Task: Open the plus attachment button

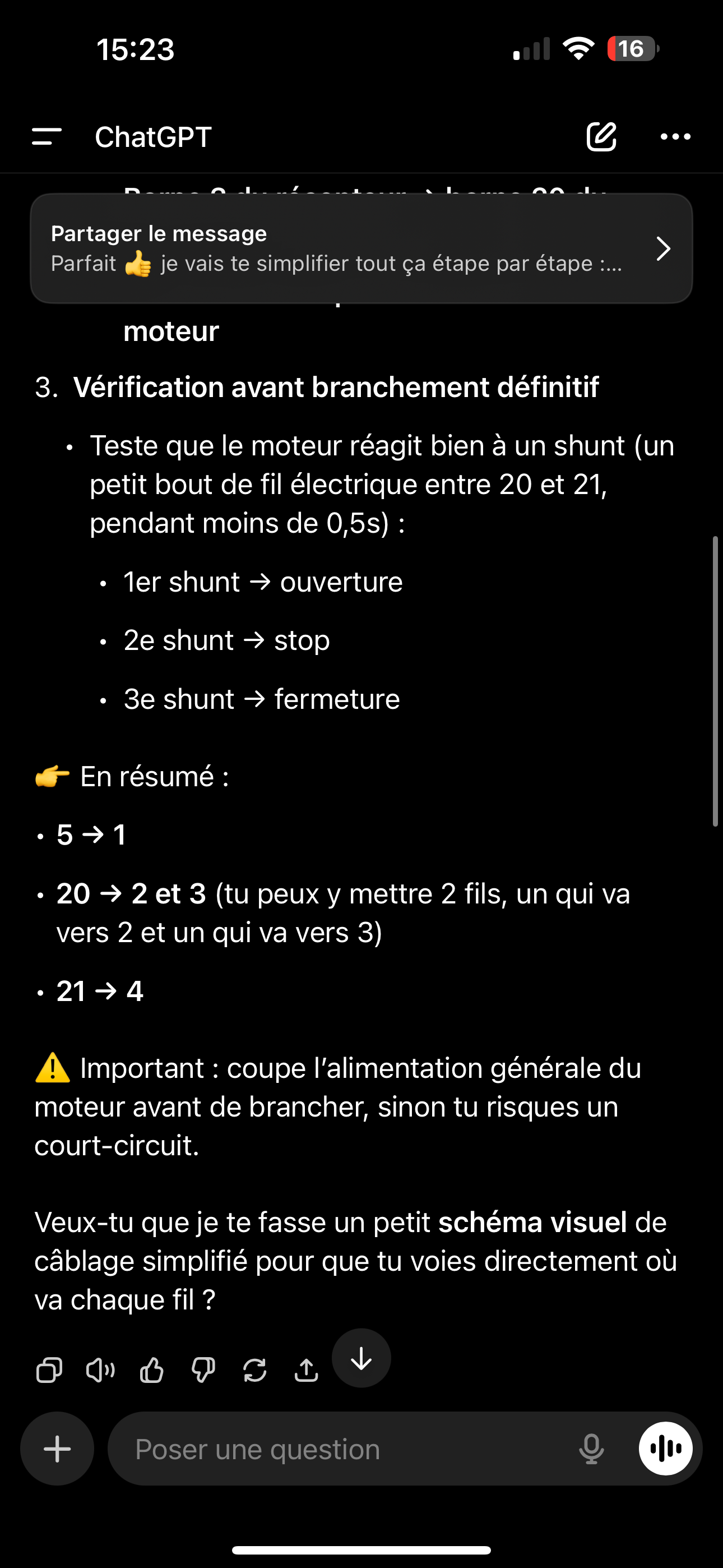Action: 57,1449
